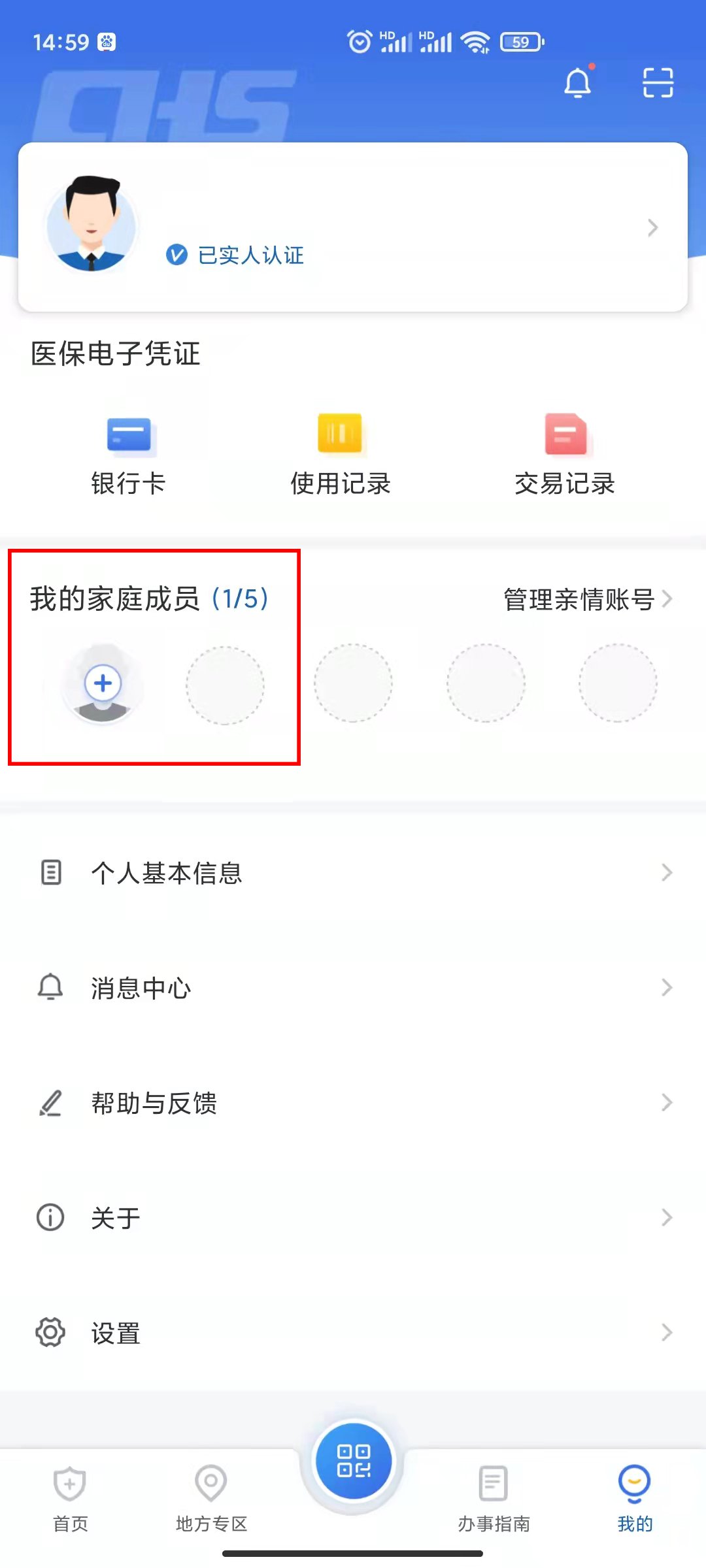The image size is (706, 1568).
Task: Open 个人基本信息 row
Action: (353, 873)
